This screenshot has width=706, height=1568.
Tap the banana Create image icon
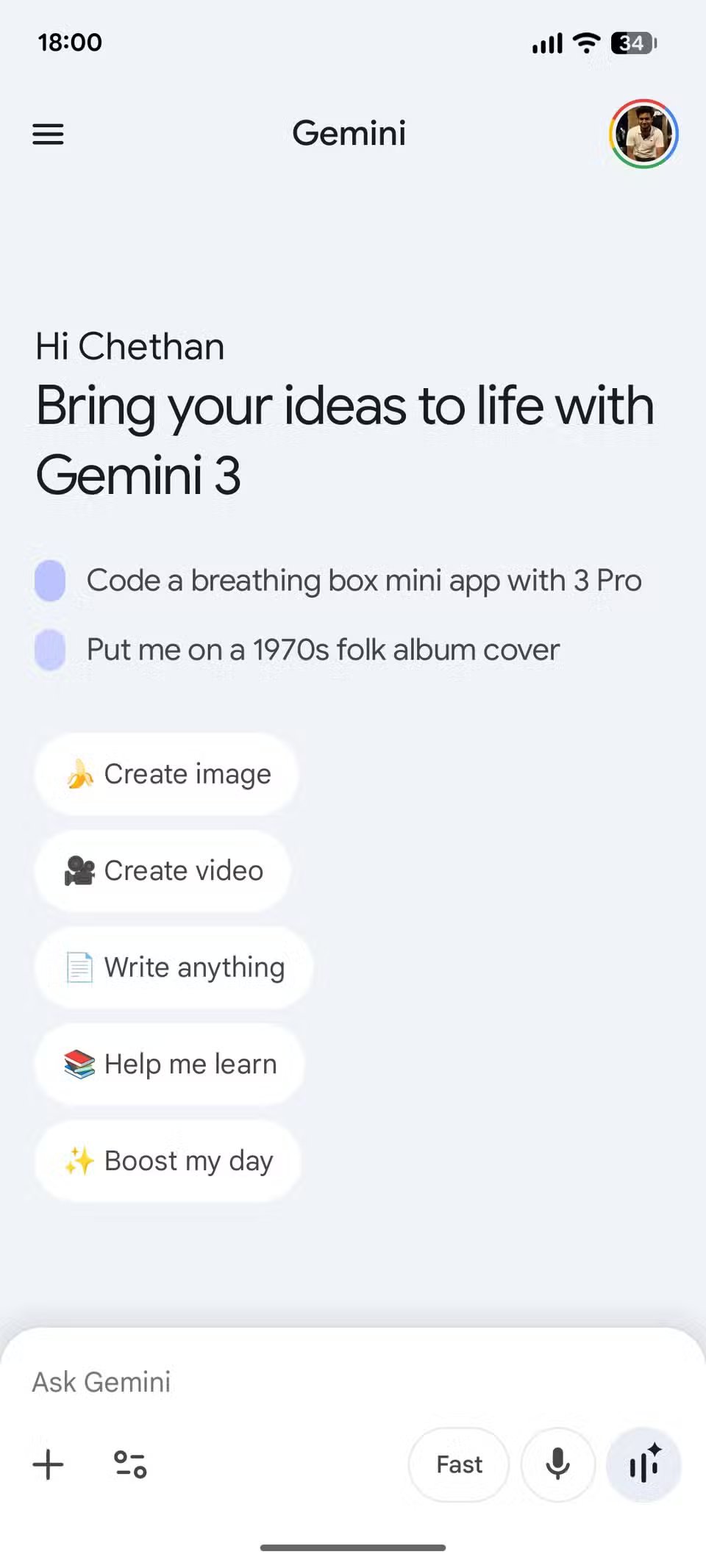tap(79, 773)
